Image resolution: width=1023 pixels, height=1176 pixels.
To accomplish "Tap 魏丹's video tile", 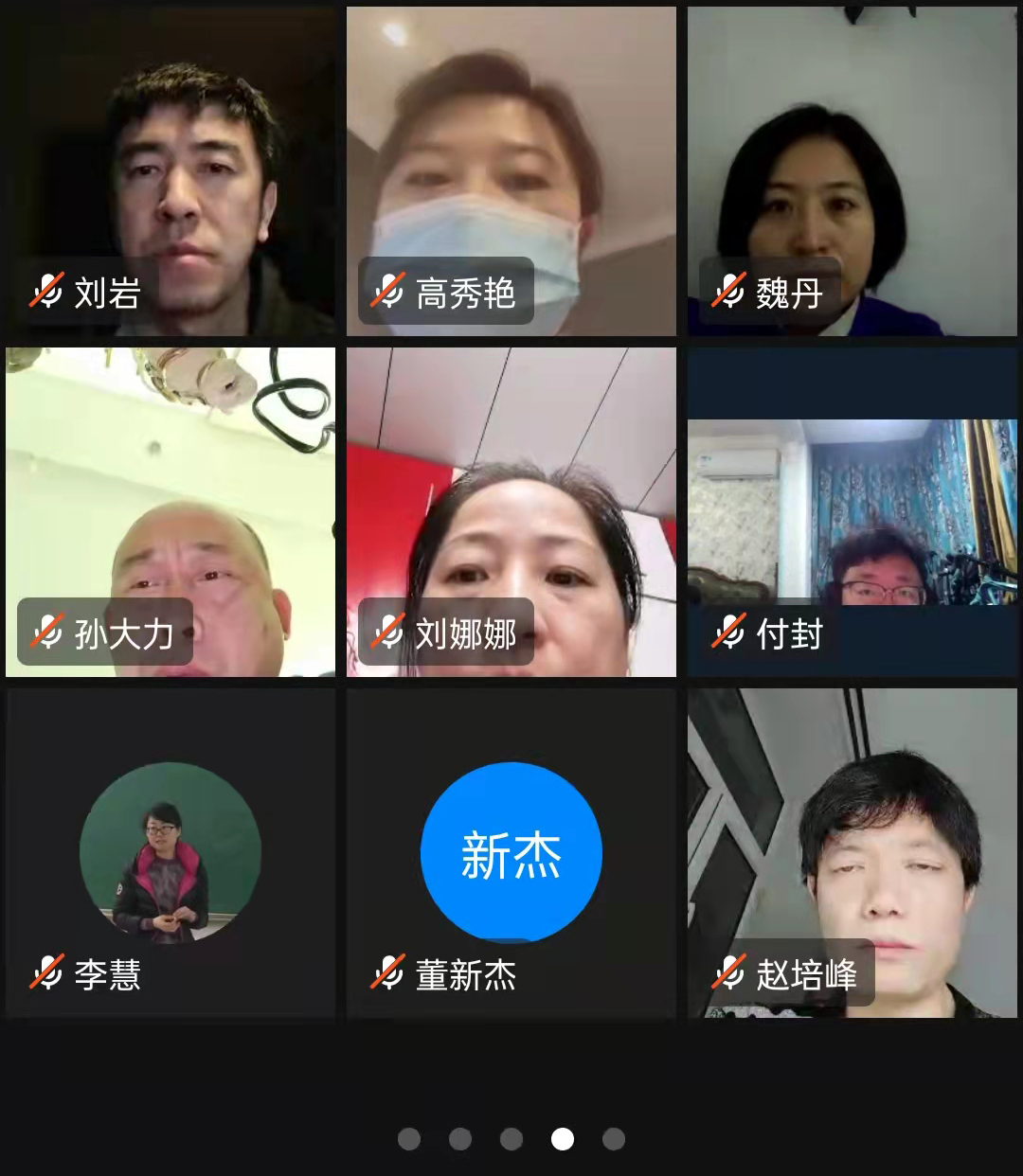I will click(852, 170).
